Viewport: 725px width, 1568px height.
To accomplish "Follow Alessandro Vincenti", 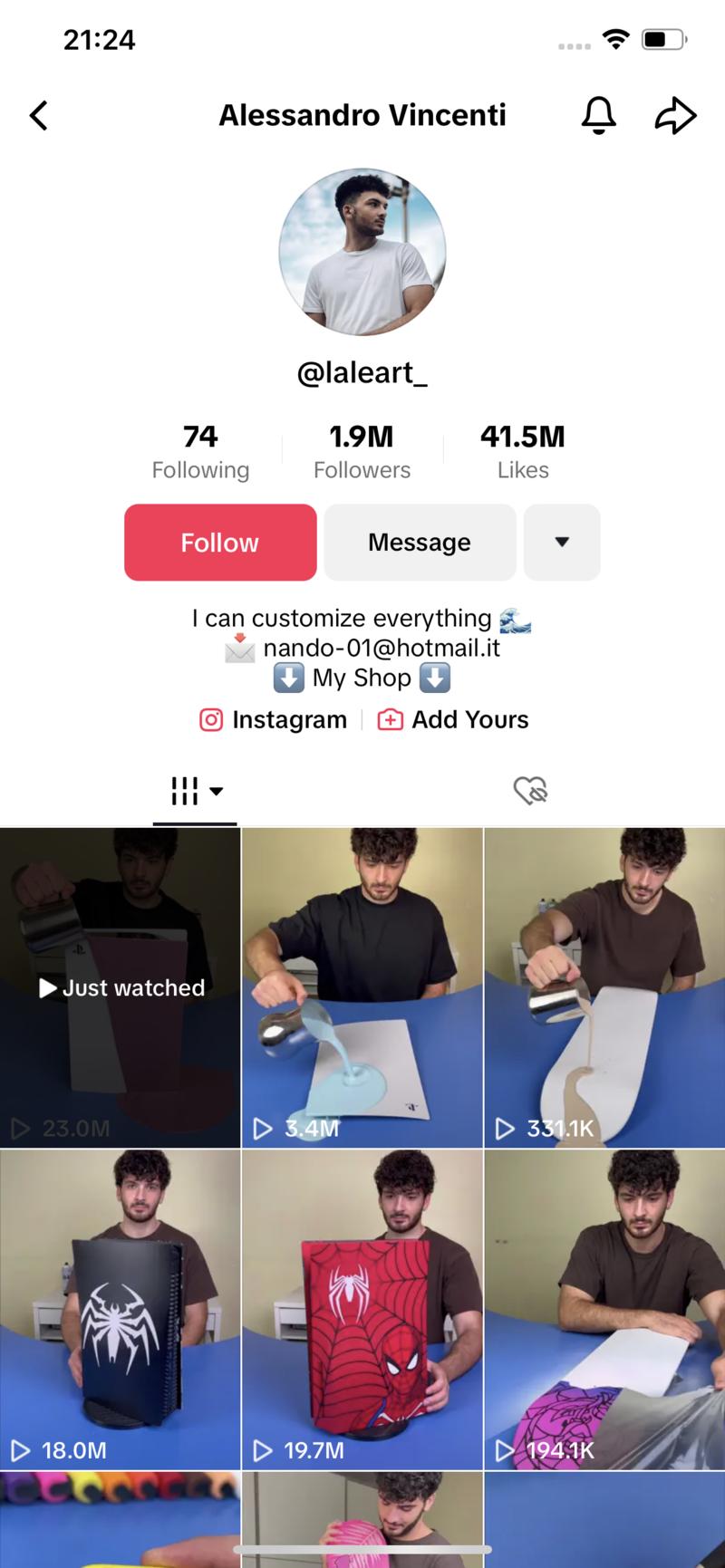I will point(220,542).
